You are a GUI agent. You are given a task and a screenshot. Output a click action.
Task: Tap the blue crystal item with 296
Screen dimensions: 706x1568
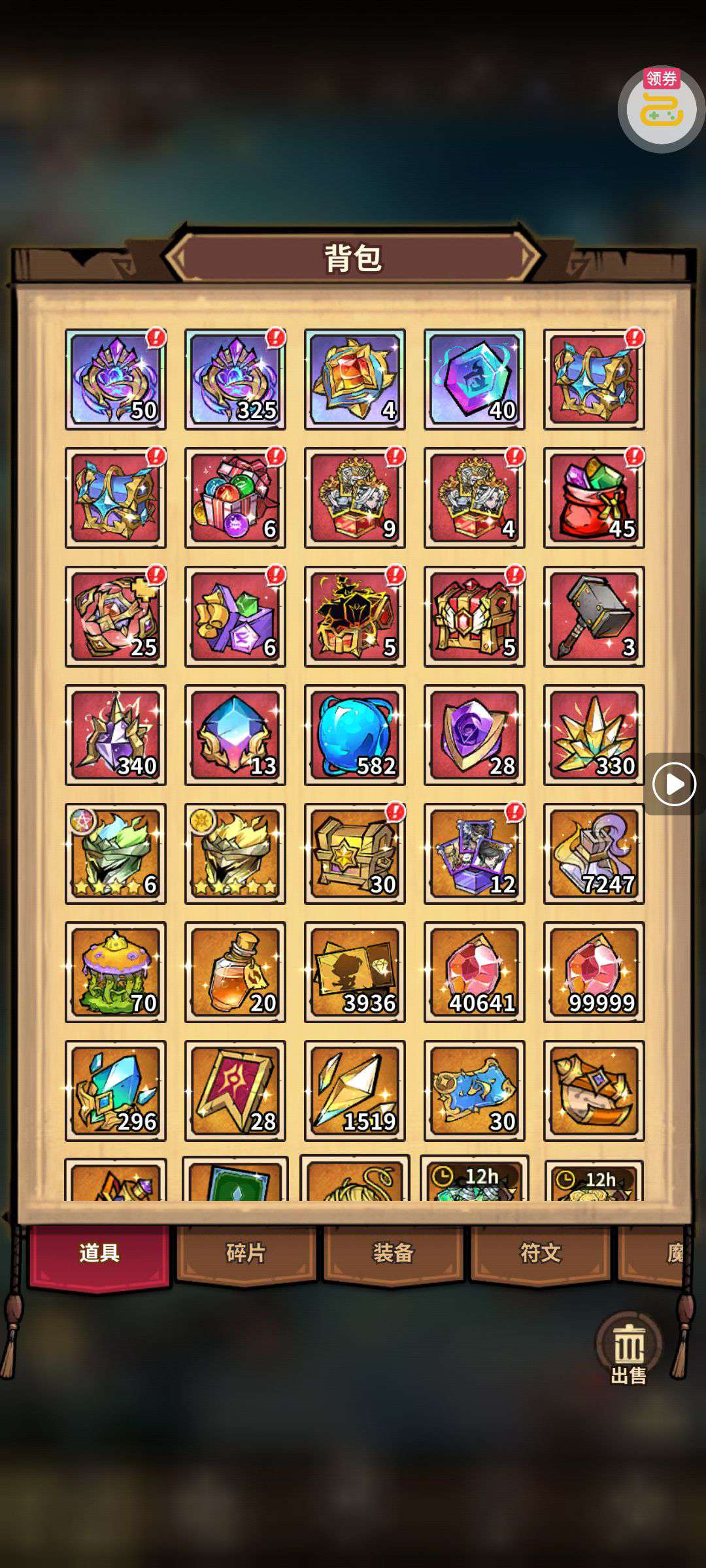pyautogui.click(x=116, y=1090)
